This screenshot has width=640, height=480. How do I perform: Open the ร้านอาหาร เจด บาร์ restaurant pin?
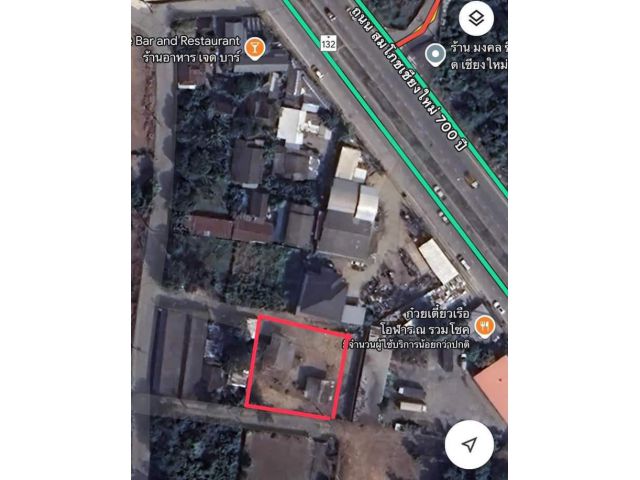(255, 47)
